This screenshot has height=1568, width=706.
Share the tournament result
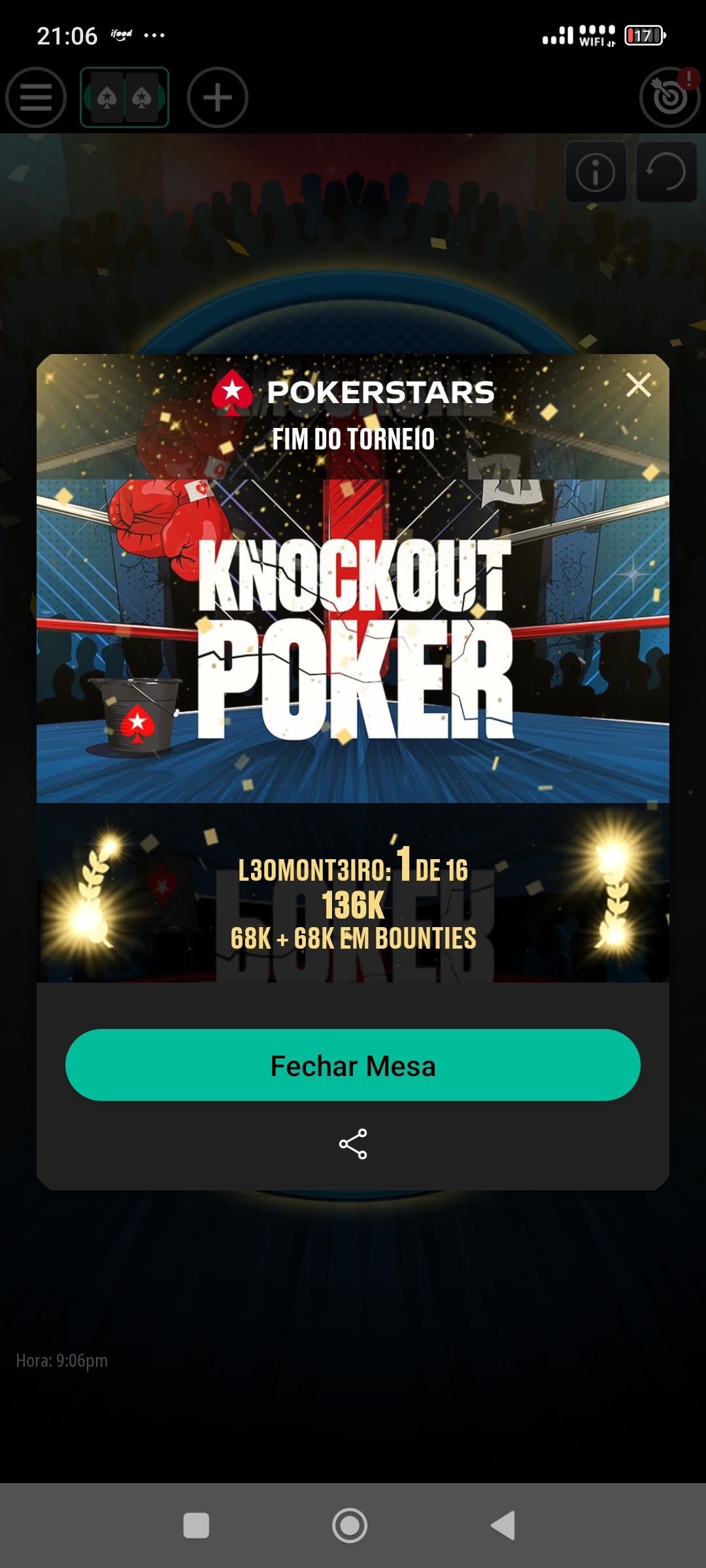(x=353, y=1144)
